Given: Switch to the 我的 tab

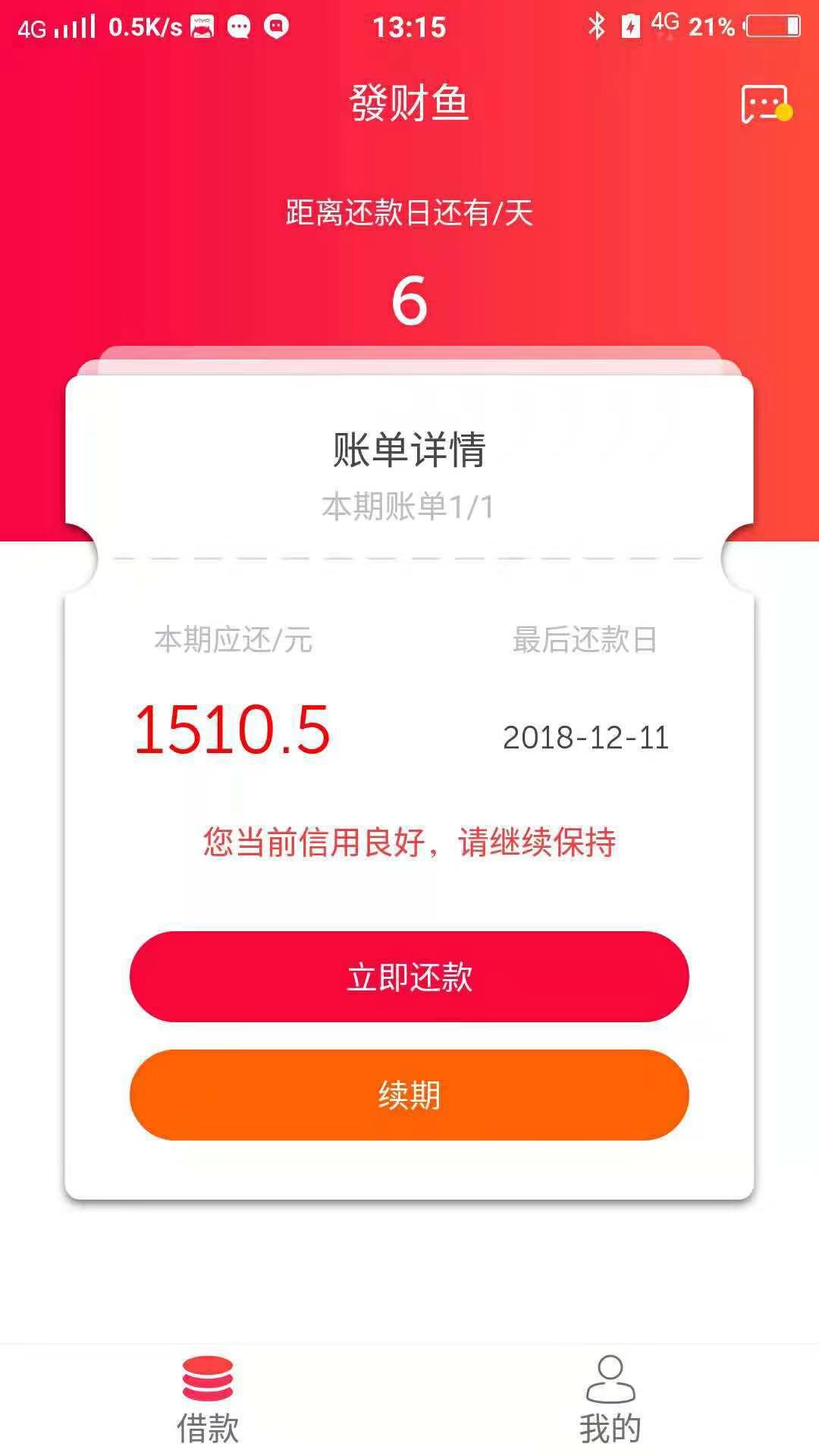Looking at the screenshot, I should point(610,1400).
